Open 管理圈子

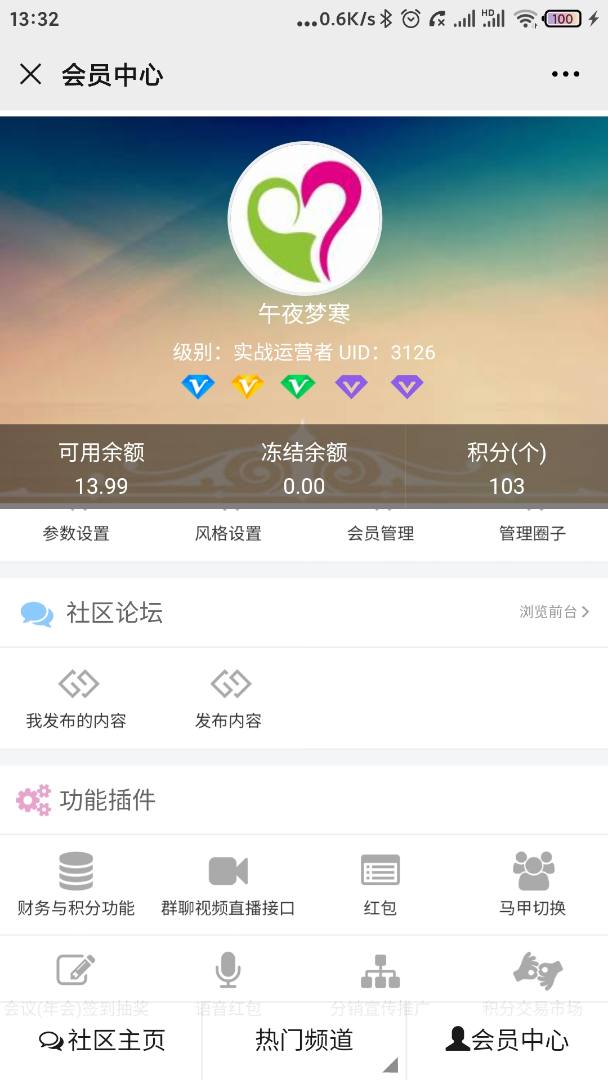[532, 533]
